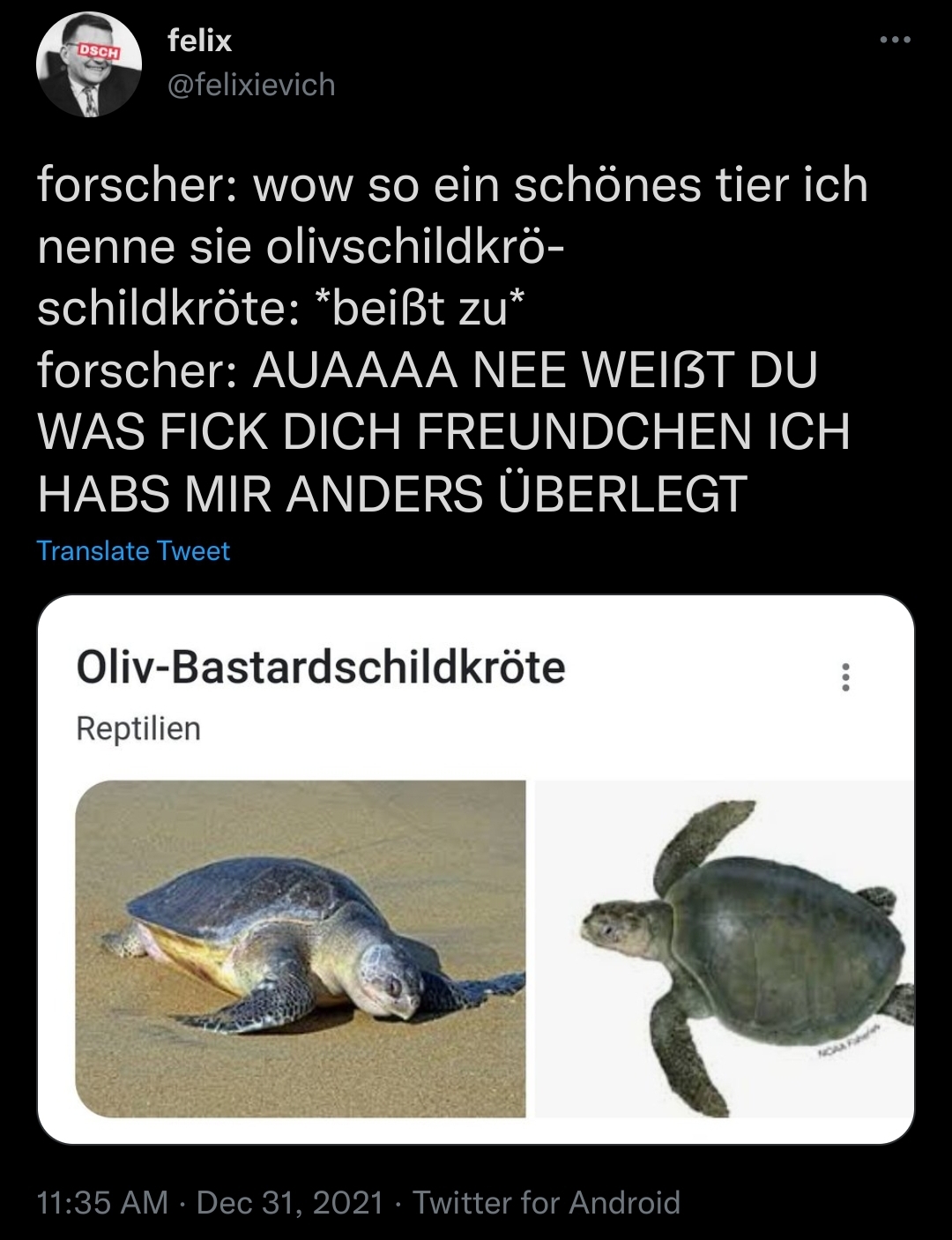The height and width of the screenshot is (1240, 952).
Task: Tap Translate Tweet link
Action: pos(133,551)
